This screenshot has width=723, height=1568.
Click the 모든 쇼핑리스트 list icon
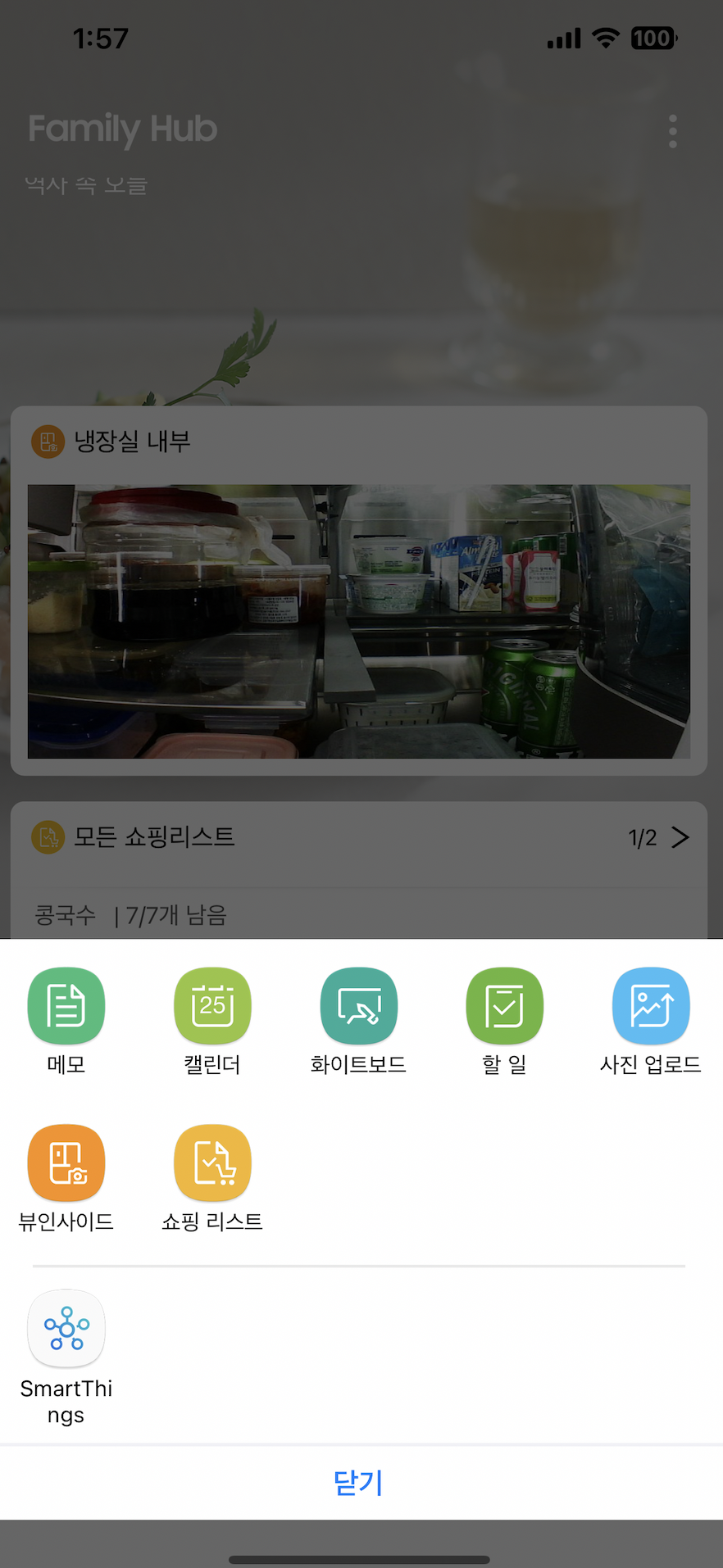pos(48,837)
